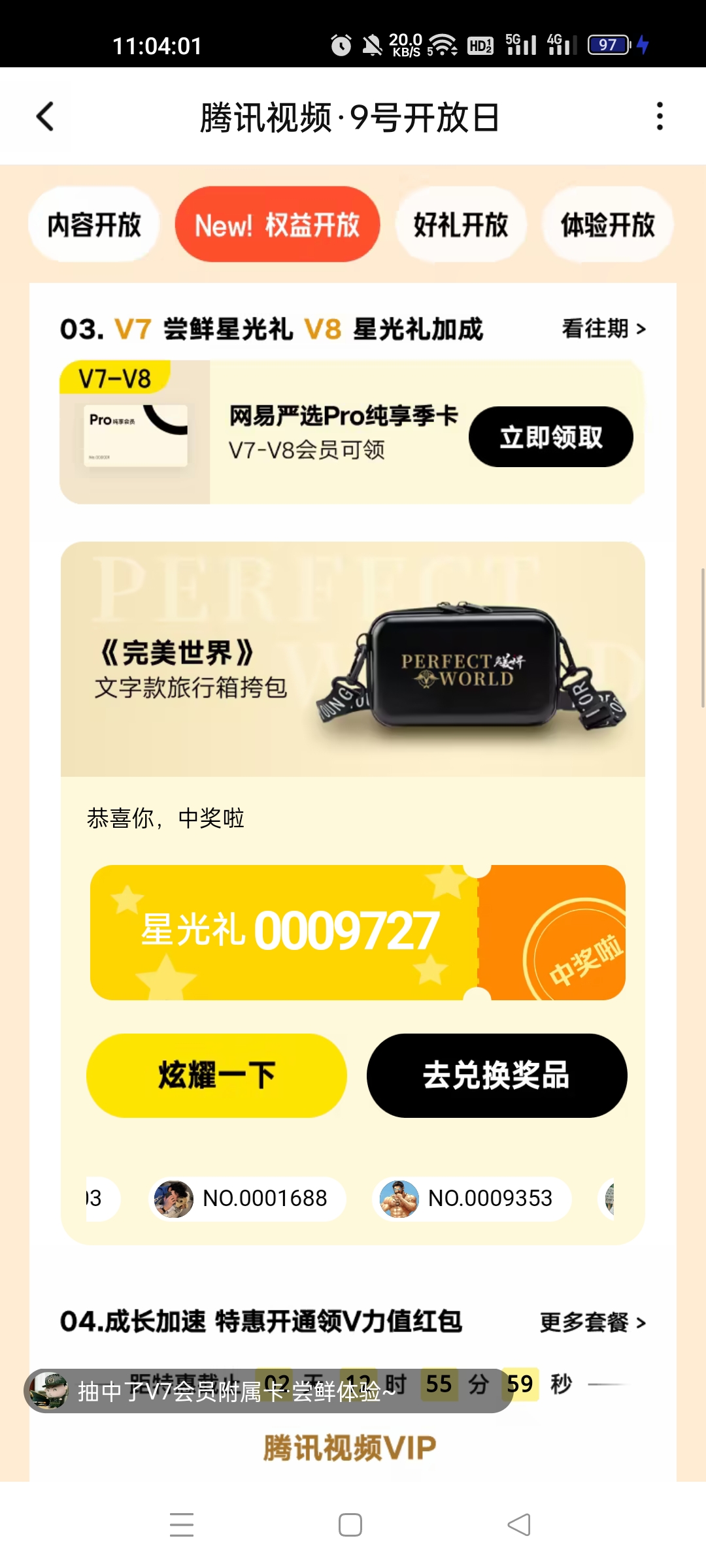
Task: Go back using the top-left arrow
Action: (x=45, y=117)
